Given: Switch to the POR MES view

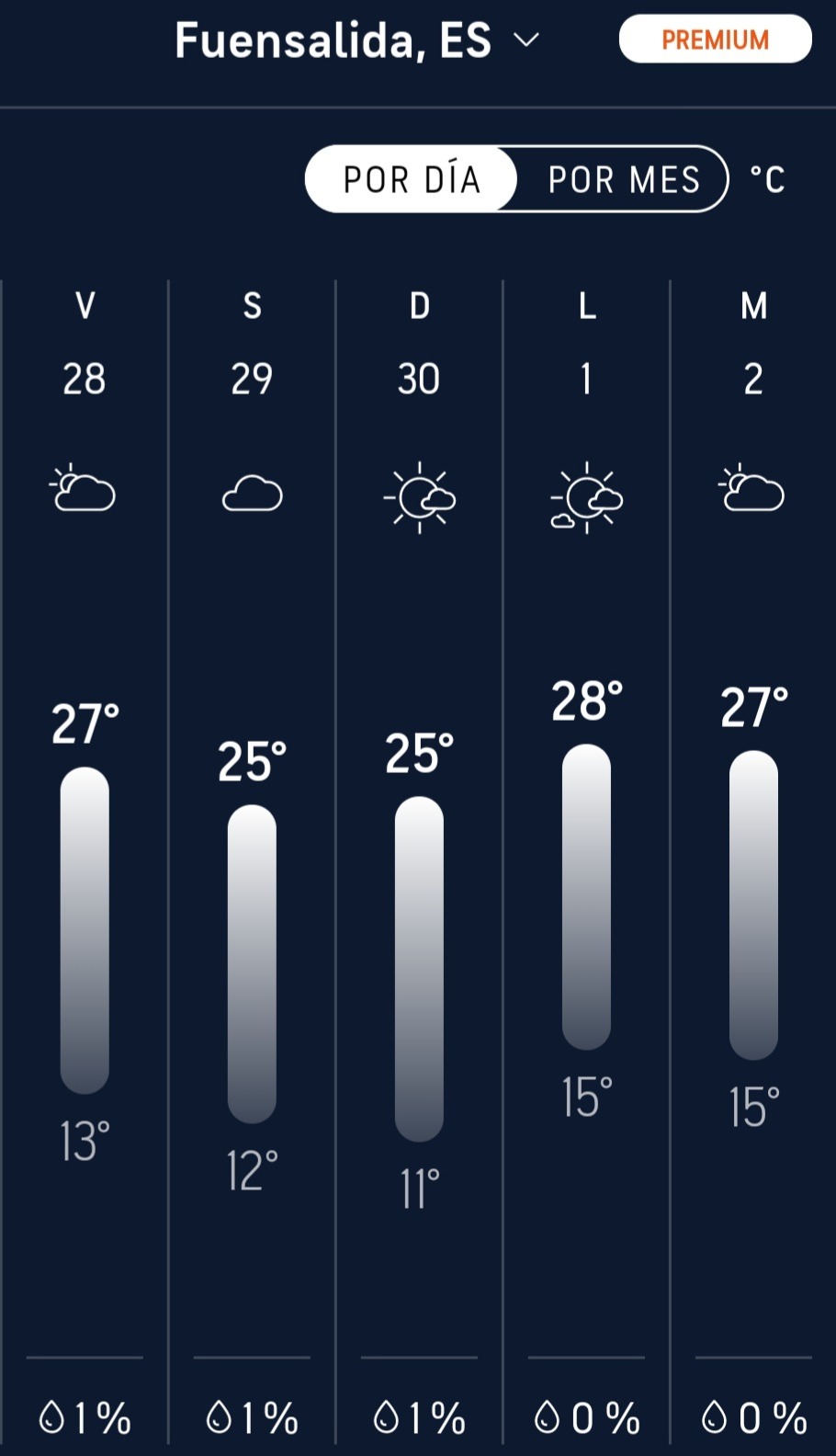Looking at the screenshot, I should (x=624, y=179).
